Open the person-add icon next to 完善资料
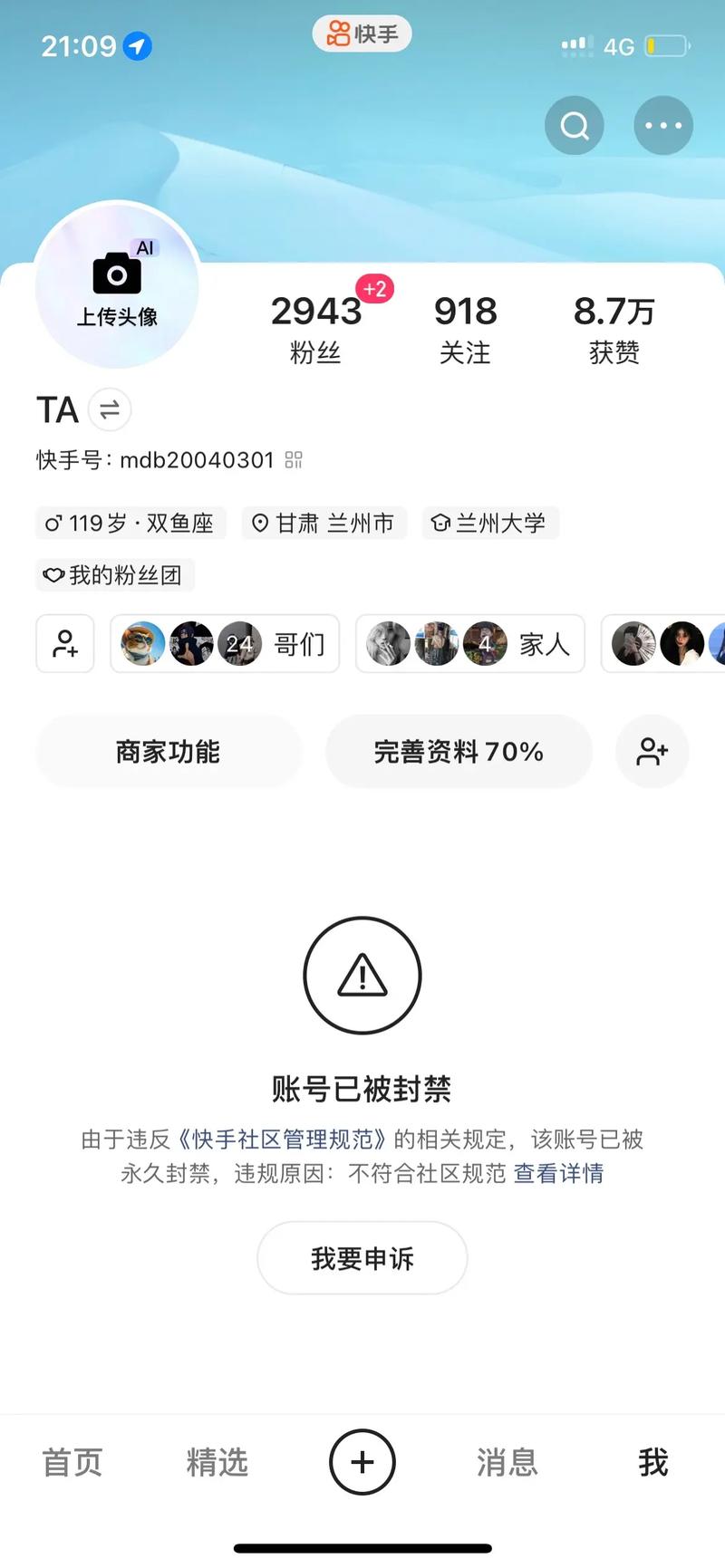 pyautogui.click(x=652, y=751)
